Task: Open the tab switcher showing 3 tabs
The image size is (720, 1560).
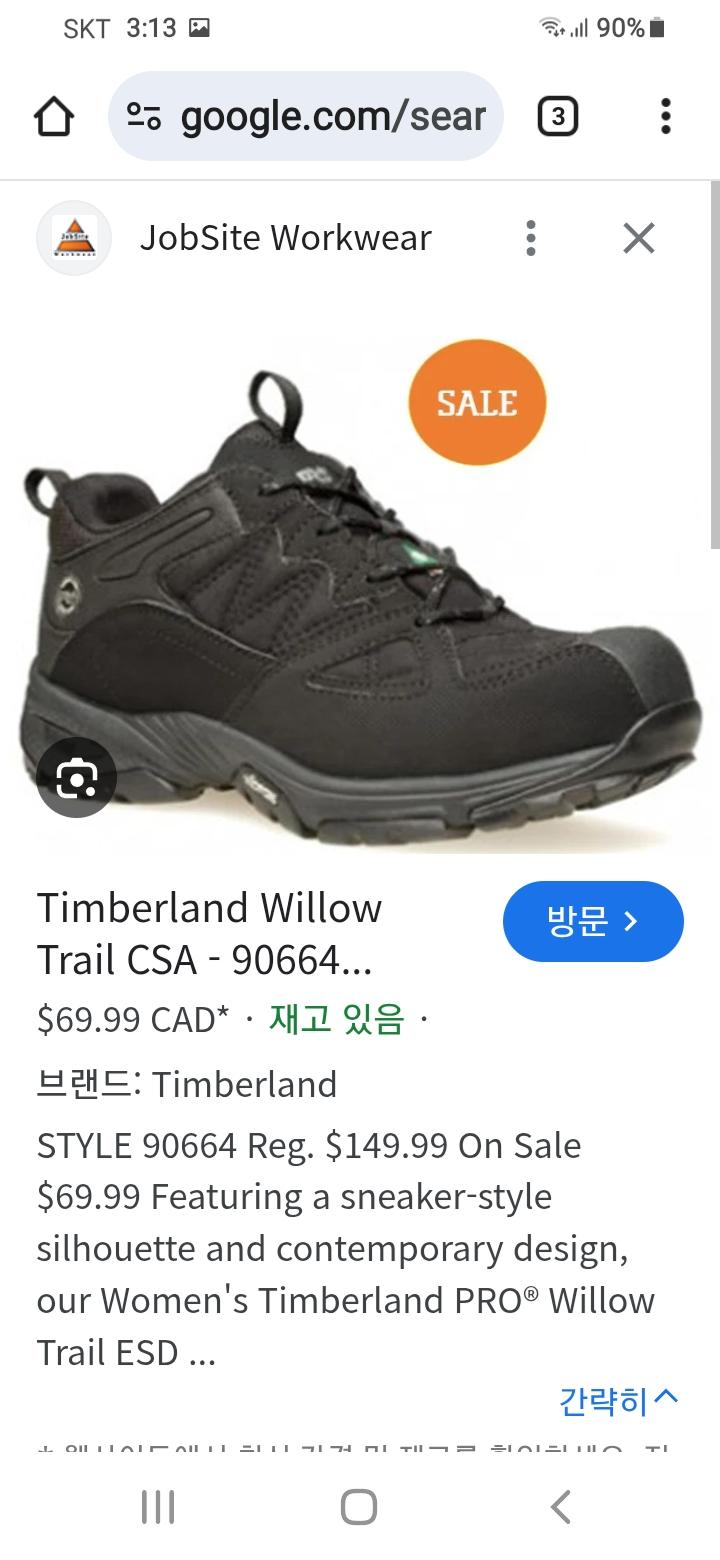Action: click(557, 117)
